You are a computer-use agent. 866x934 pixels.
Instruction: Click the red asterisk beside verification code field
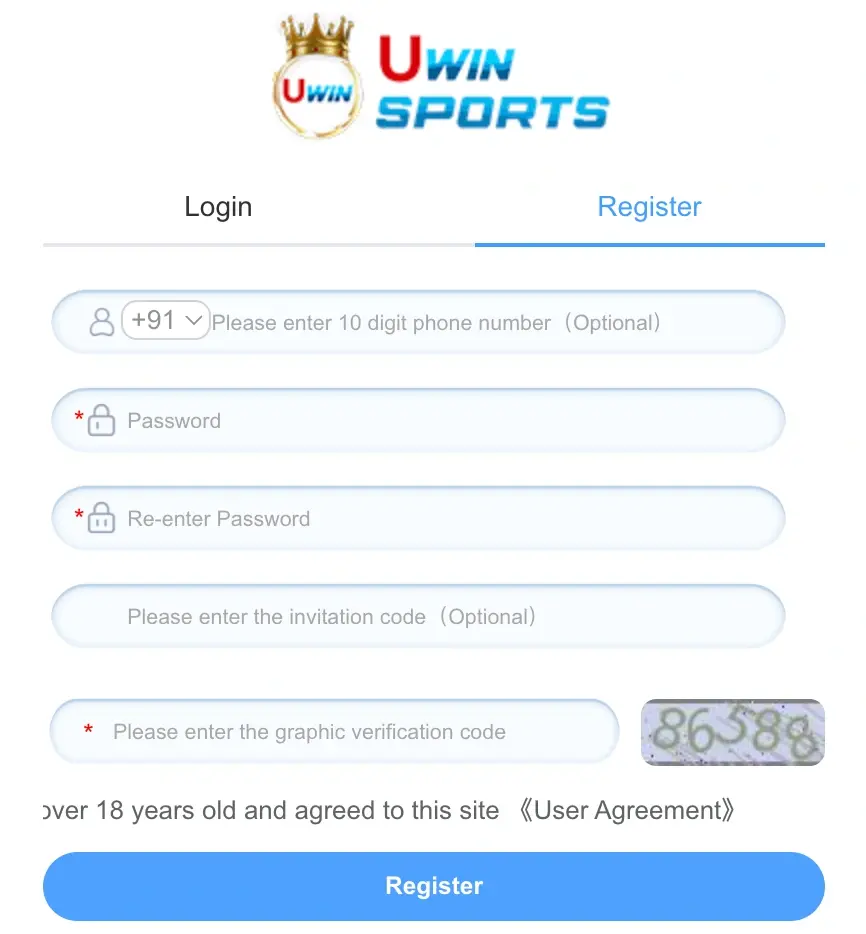[x=90, y=731]
